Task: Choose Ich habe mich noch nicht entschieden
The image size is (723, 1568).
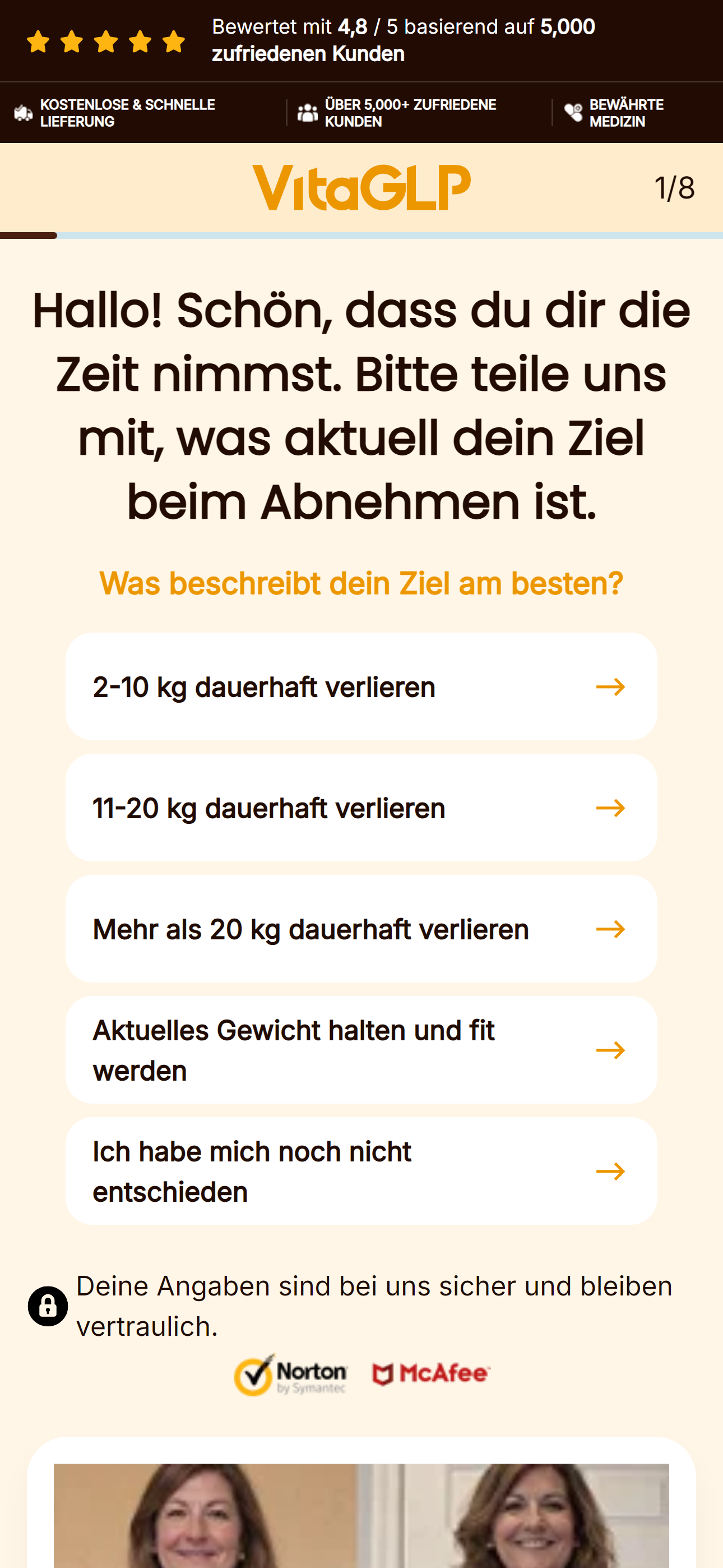Action: (x=361, y=1171)
